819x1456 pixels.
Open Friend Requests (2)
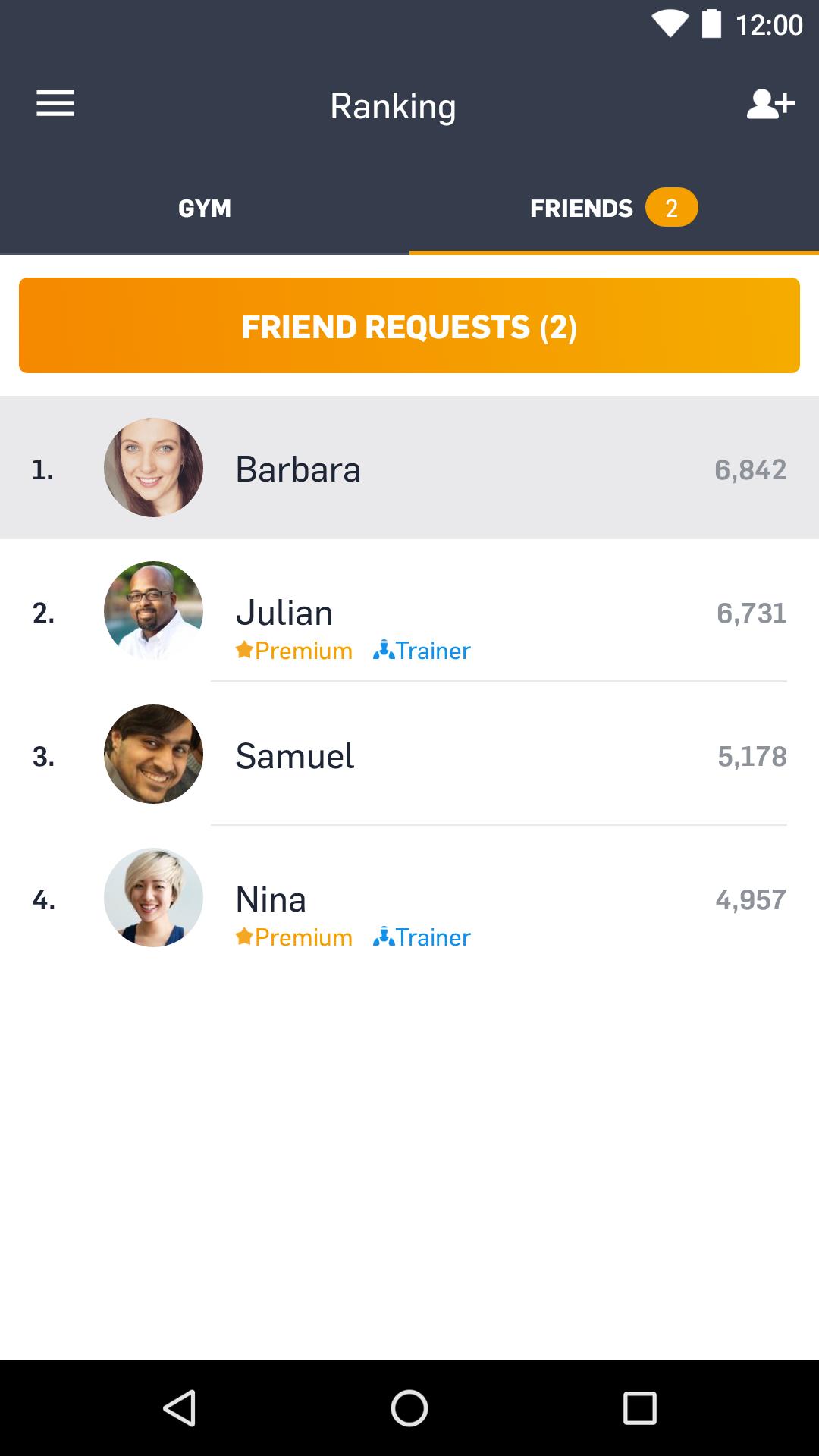coord(409,325)
